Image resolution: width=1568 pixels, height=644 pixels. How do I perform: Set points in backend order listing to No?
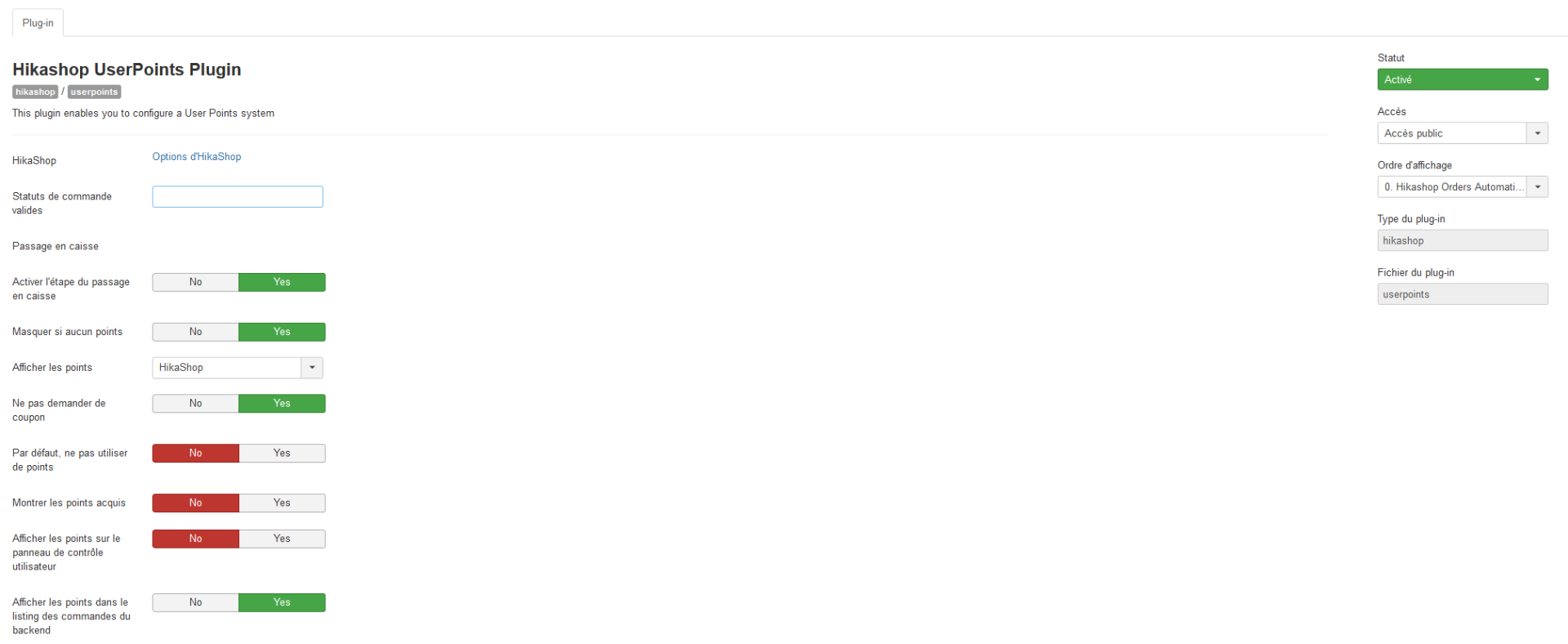click(195, 603)
